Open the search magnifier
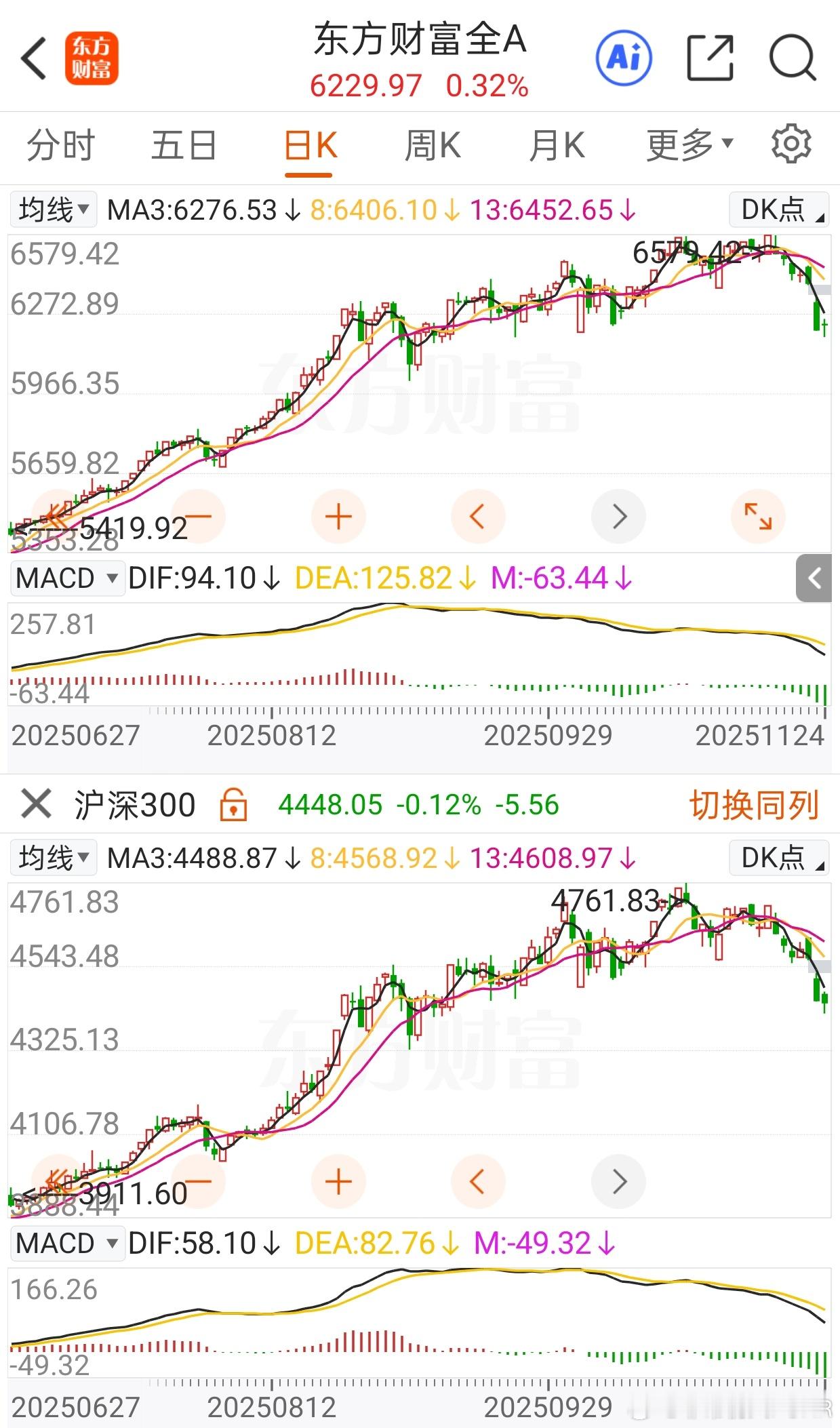Viewport: 840px width, 1428px height. click(x=792, y=58)
